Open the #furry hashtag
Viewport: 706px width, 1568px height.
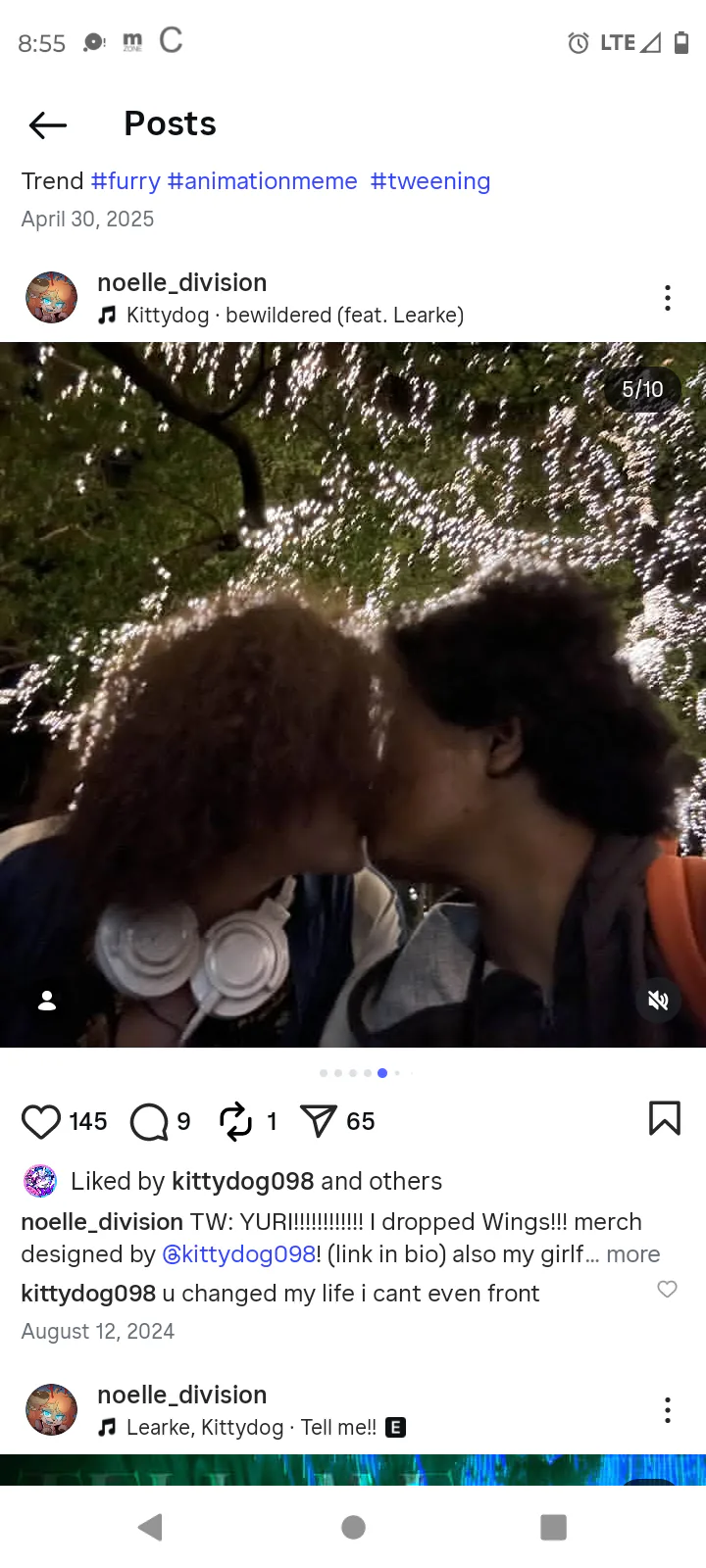point(126,181)
